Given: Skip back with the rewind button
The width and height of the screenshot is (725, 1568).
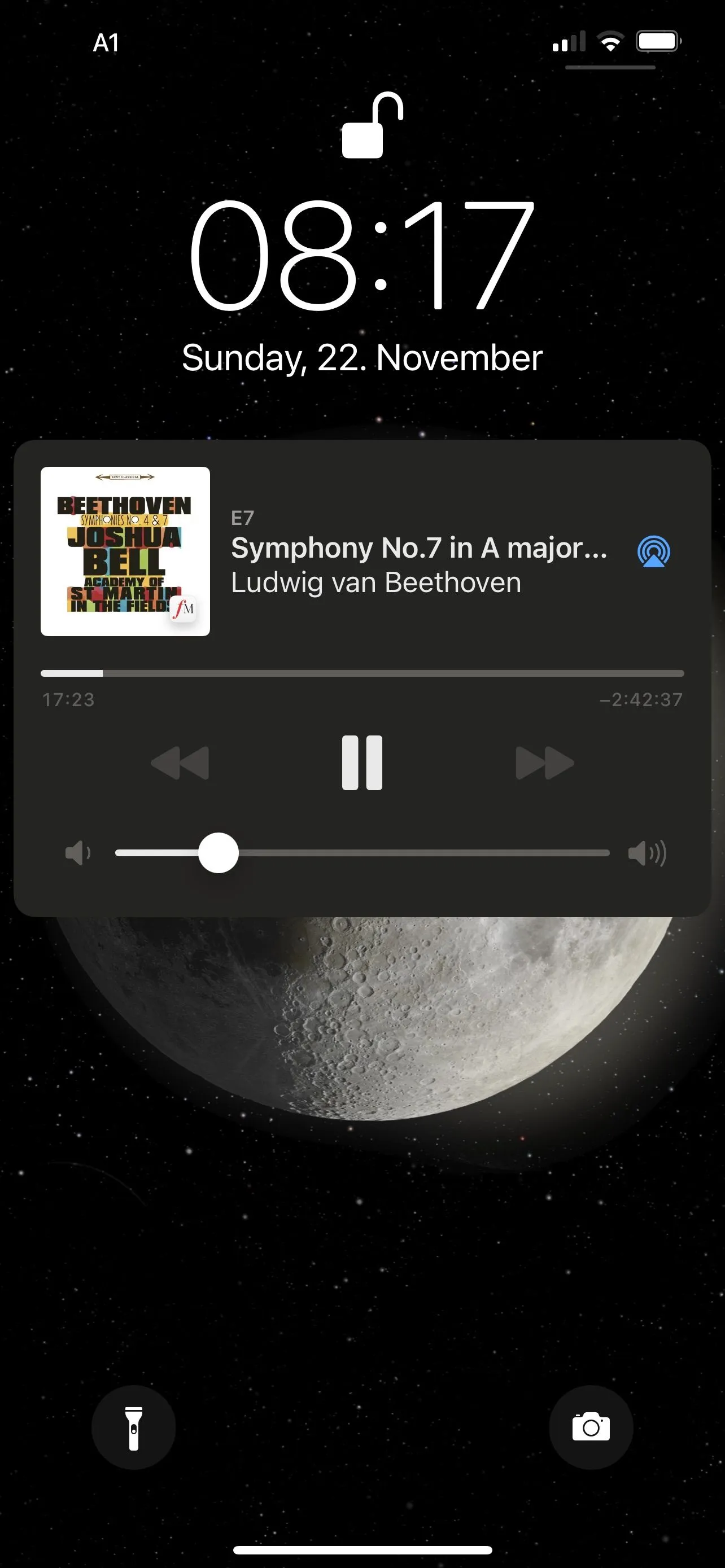Looking at the screenshot, I should click(180, 763).
